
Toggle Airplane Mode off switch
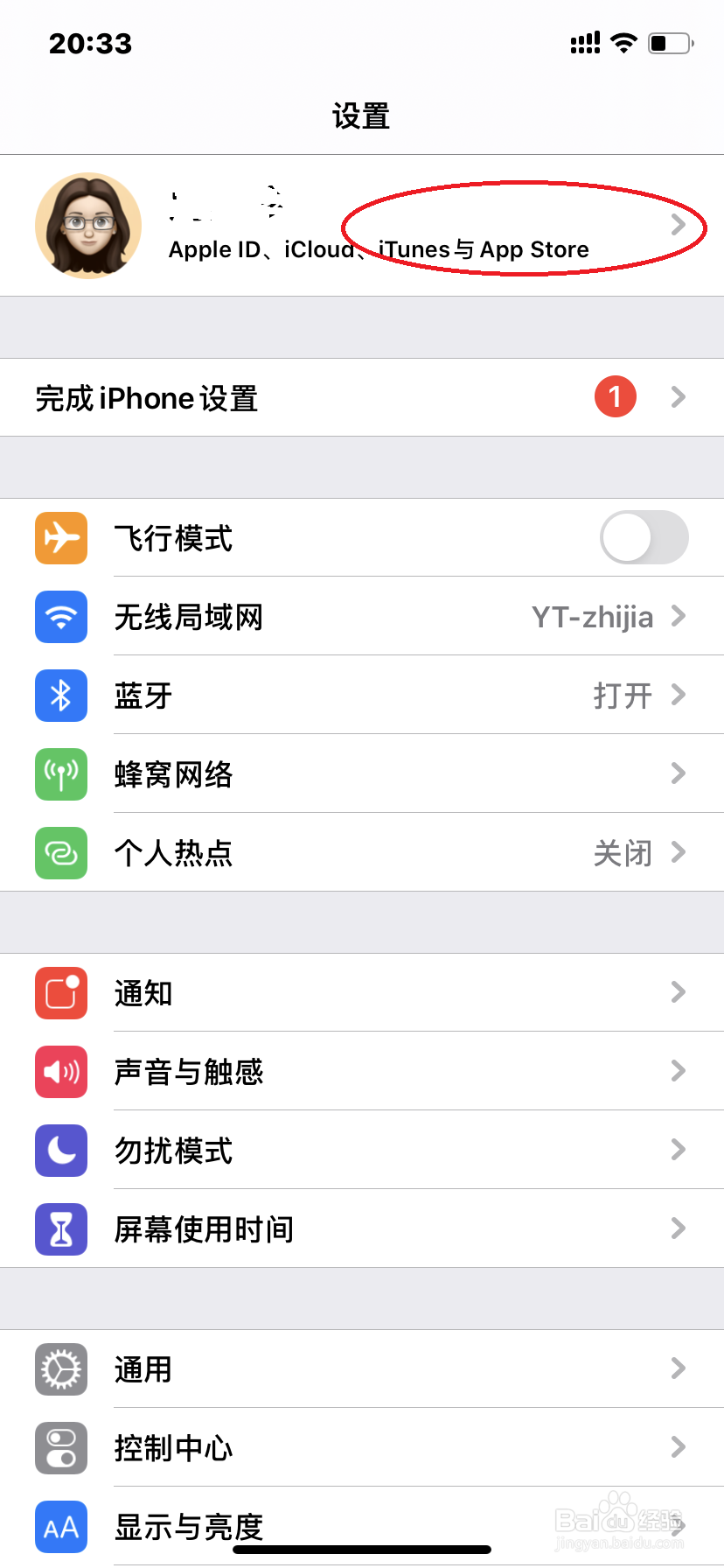click(643, 537)
